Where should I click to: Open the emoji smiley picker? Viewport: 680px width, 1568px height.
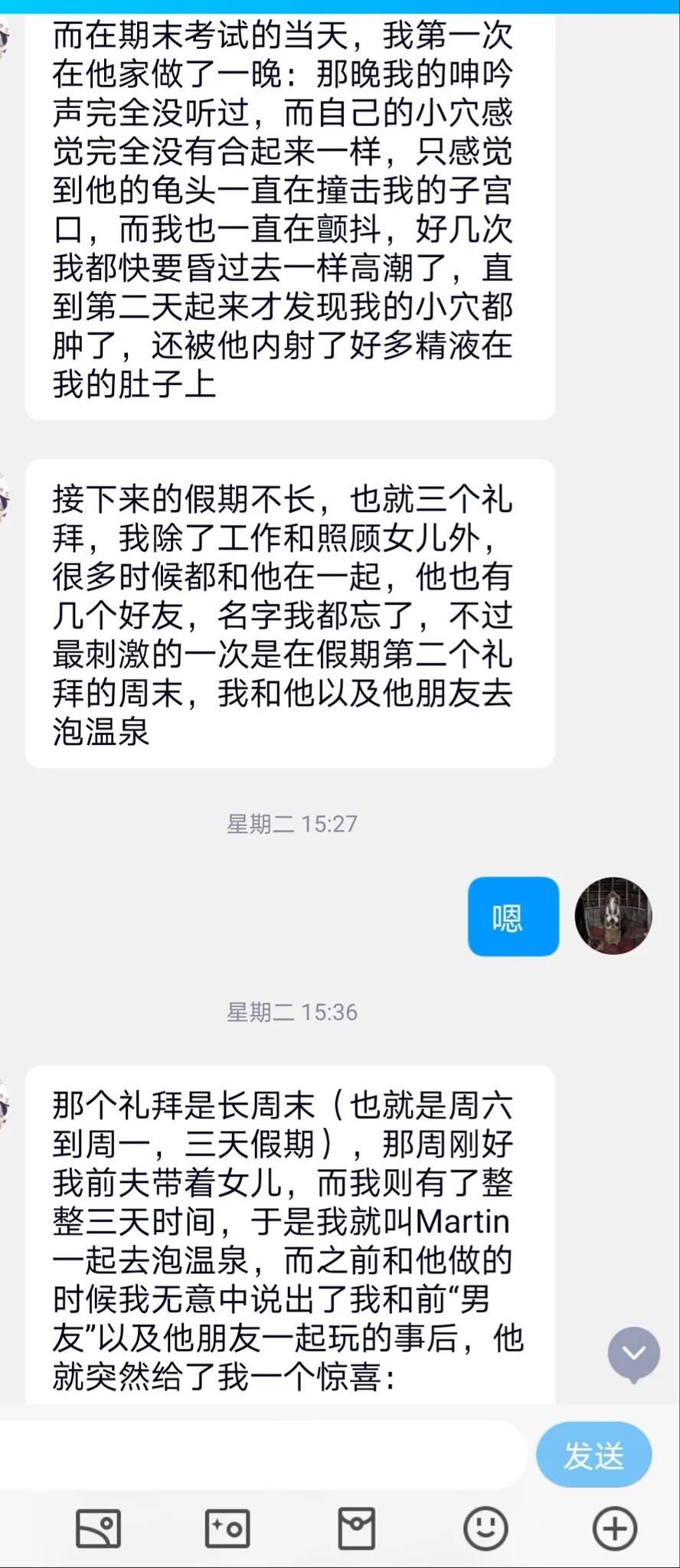[485, 1529]
